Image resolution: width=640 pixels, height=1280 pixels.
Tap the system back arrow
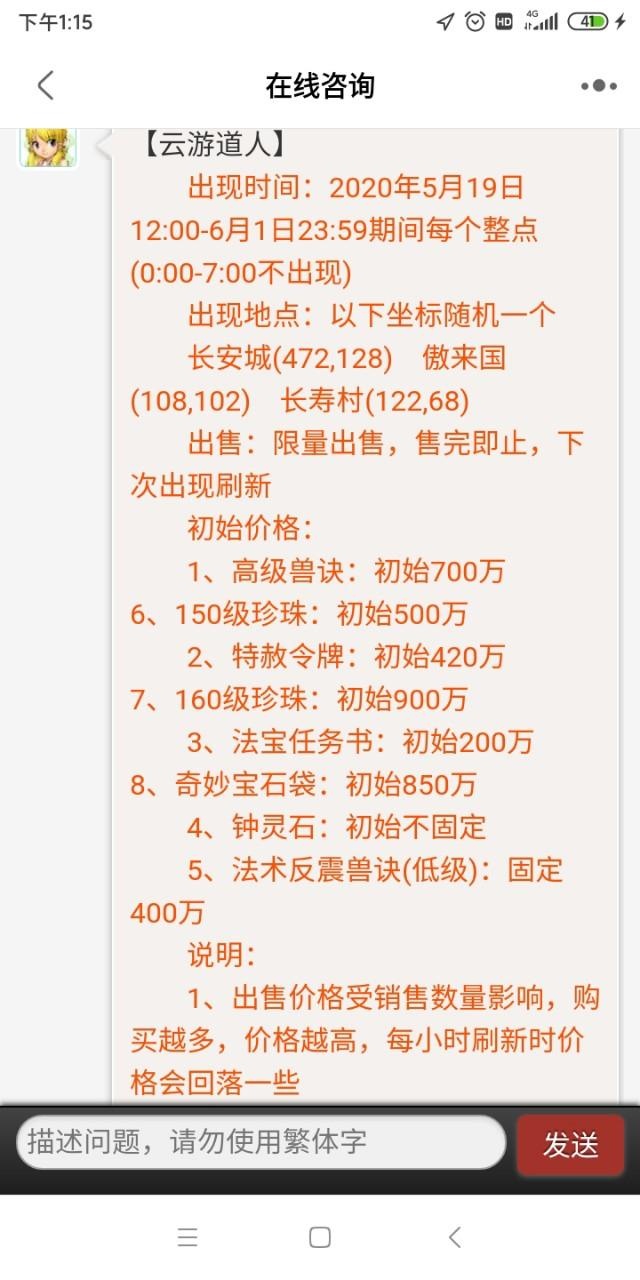click(x=454, y=1237)
